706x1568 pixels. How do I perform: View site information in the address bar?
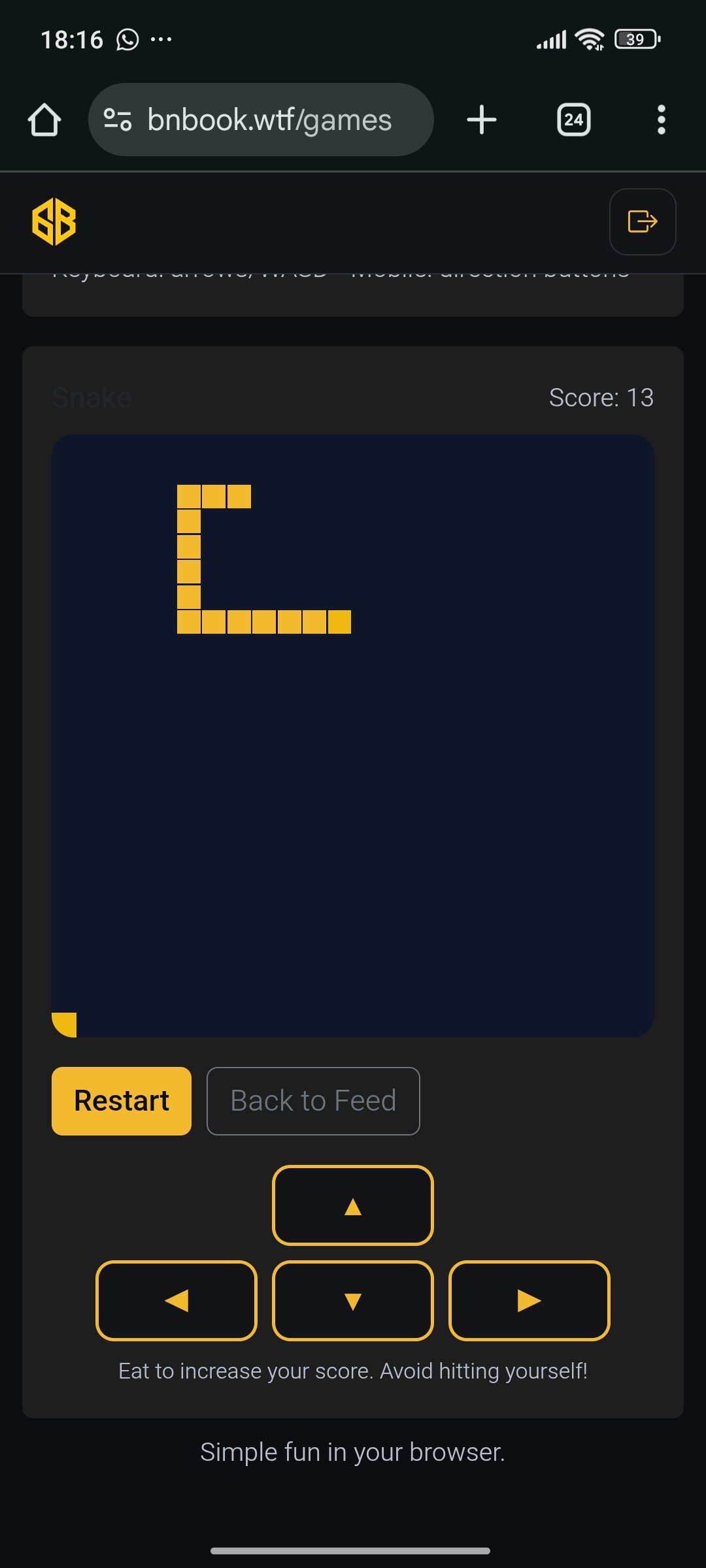coord(118,120)
